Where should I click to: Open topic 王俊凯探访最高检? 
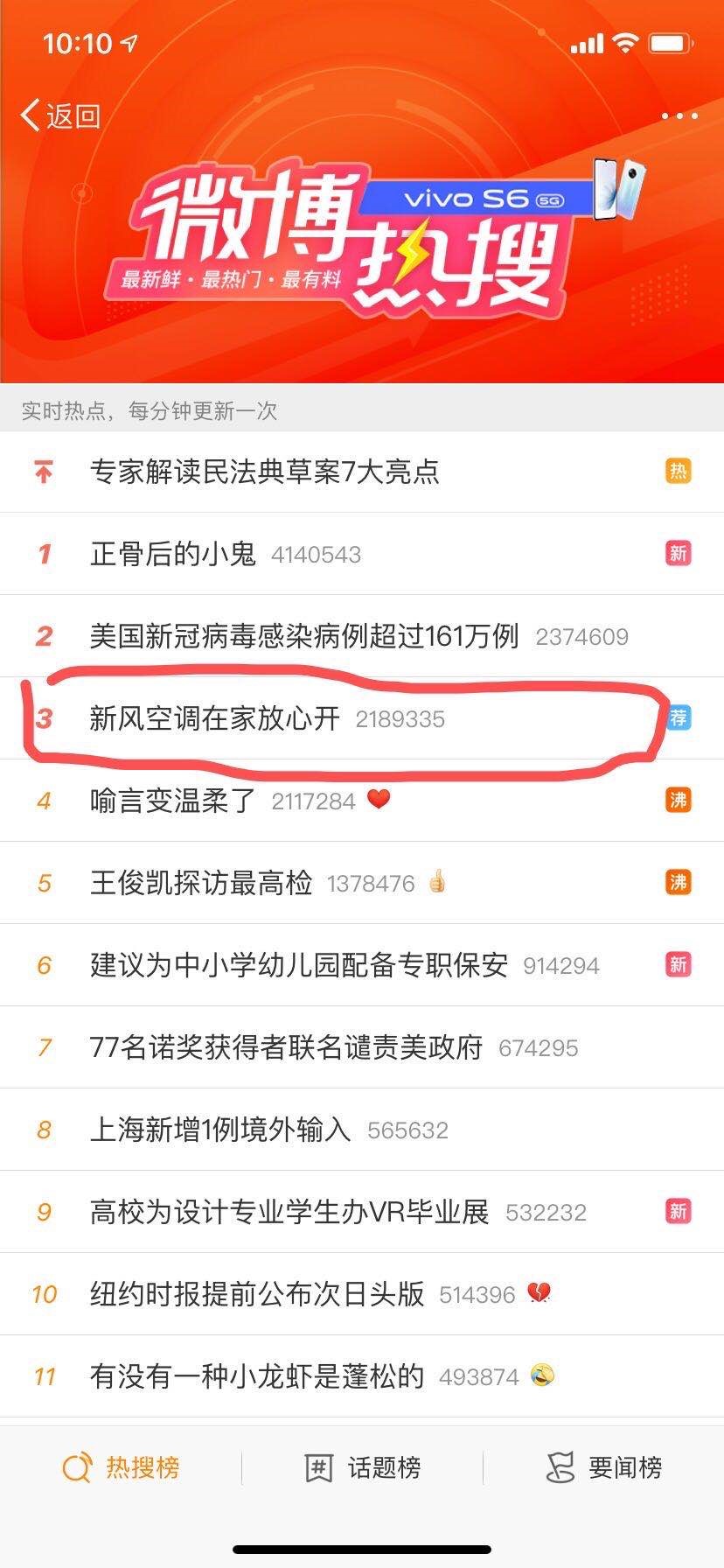click(x=201, y=882)
